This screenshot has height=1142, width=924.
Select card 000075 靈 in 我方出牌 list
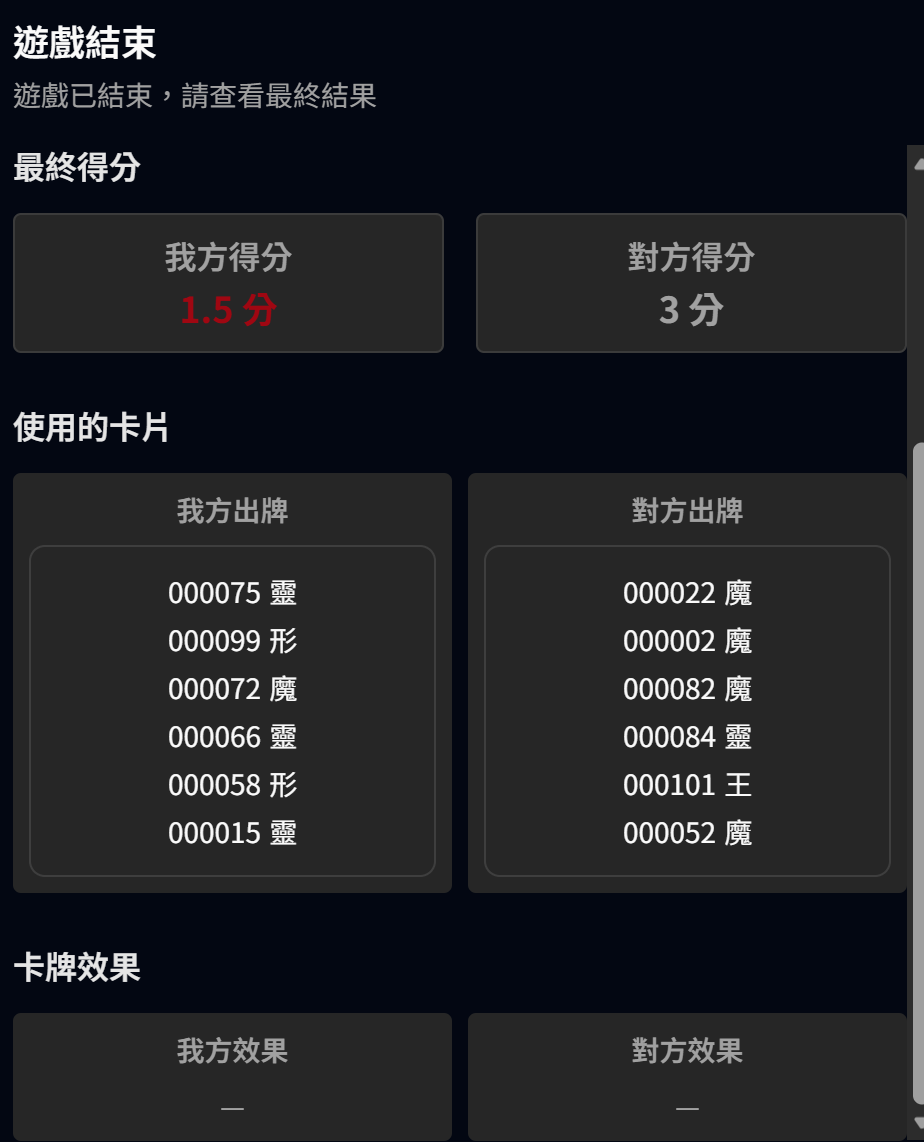232,593
